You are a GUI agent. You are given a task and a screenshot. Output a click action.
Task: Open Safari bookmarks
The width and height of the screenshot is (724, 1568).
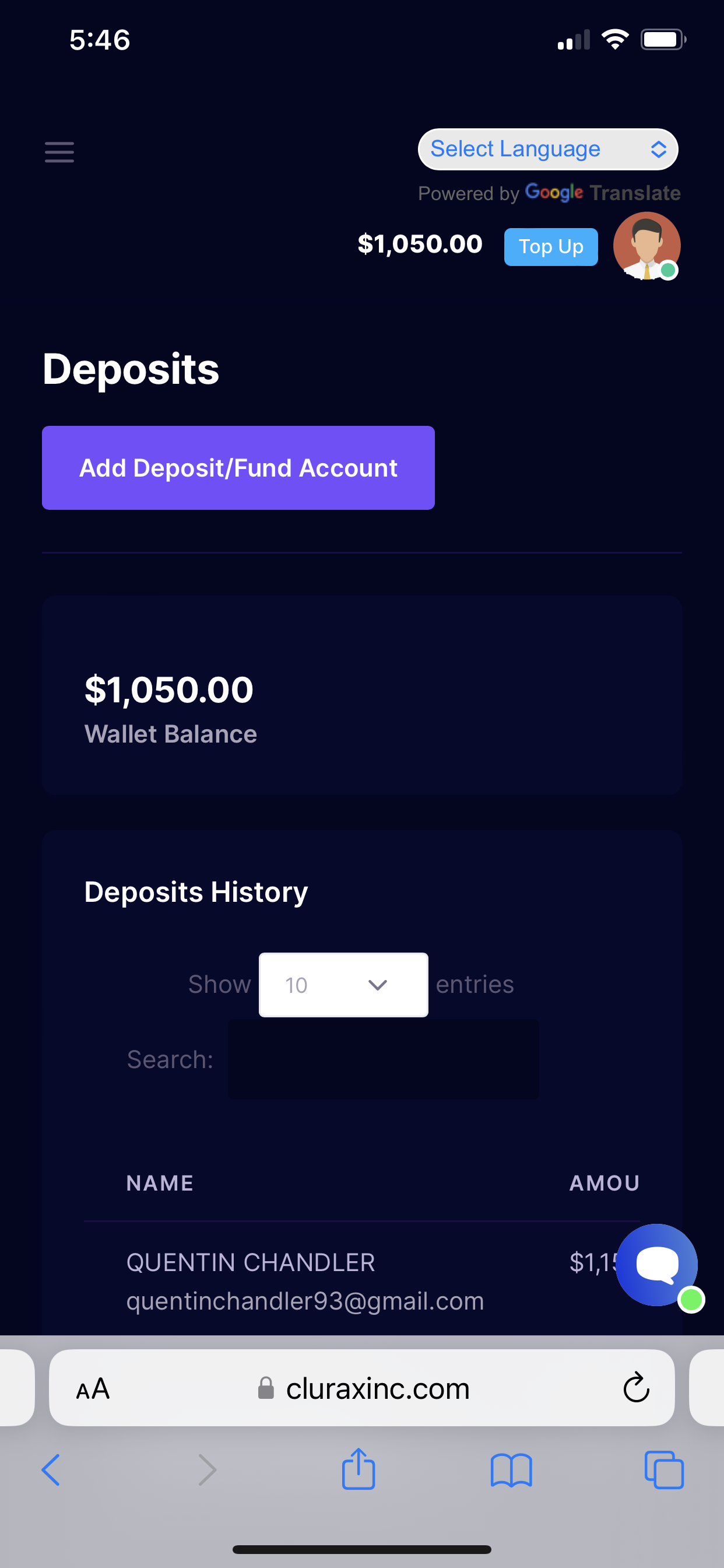pyautogui.click(x=511, y=1470)
